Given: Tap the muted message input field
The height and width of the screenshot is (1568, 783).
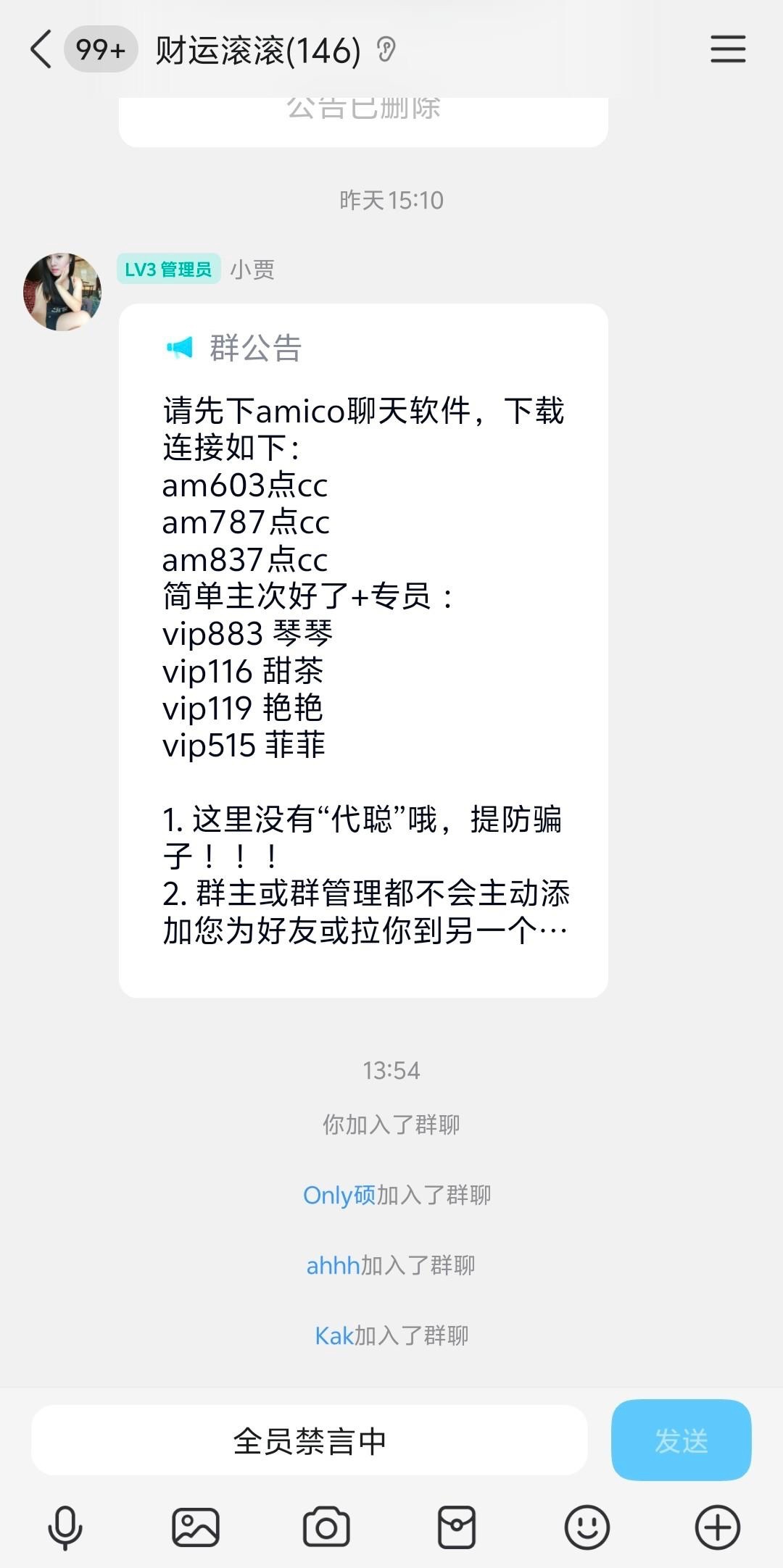Looking at the screenshot, I should 310,1440.
